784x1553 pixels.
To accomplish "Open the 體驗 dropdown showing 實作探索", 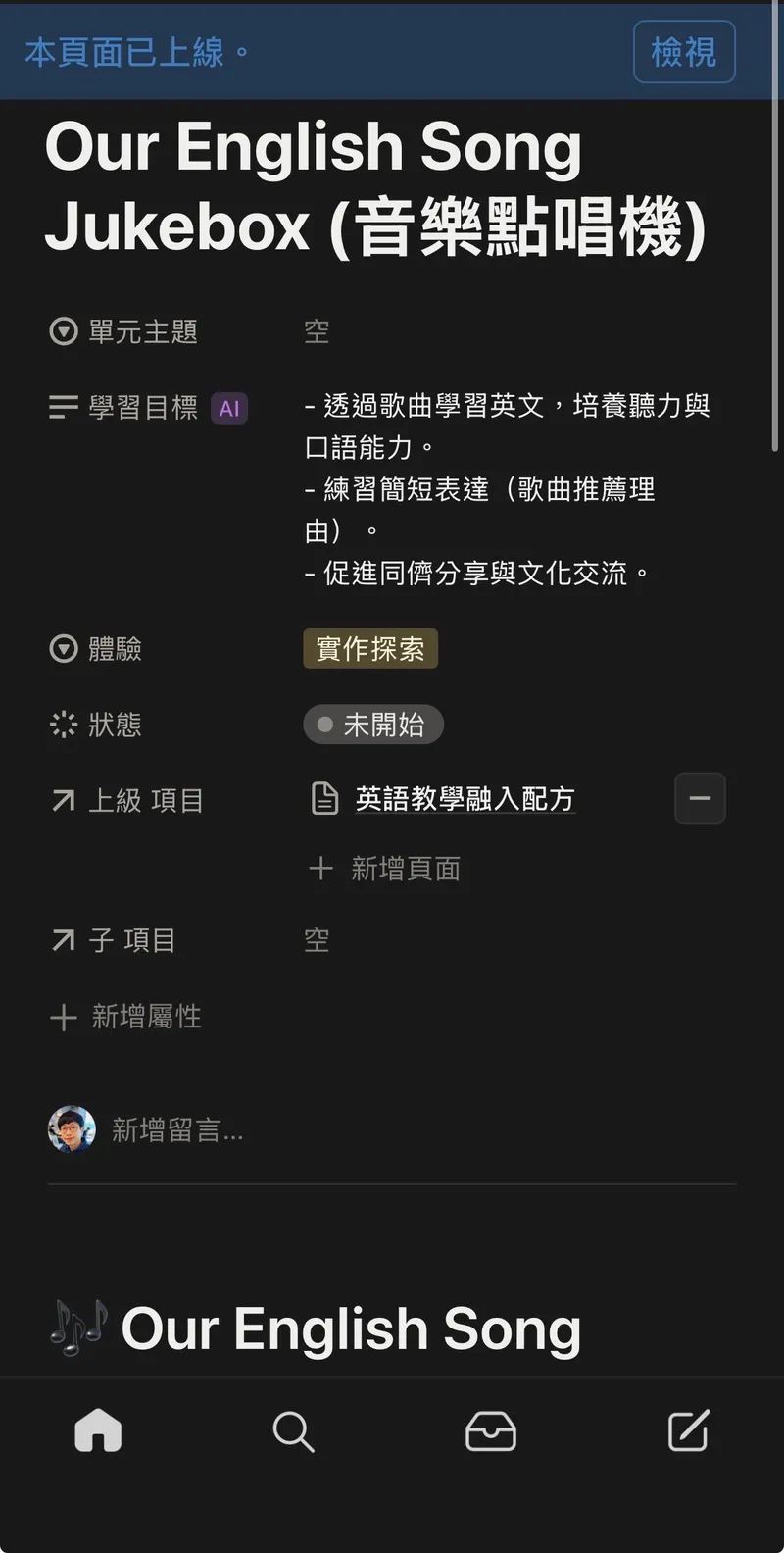I will [370, 648].
